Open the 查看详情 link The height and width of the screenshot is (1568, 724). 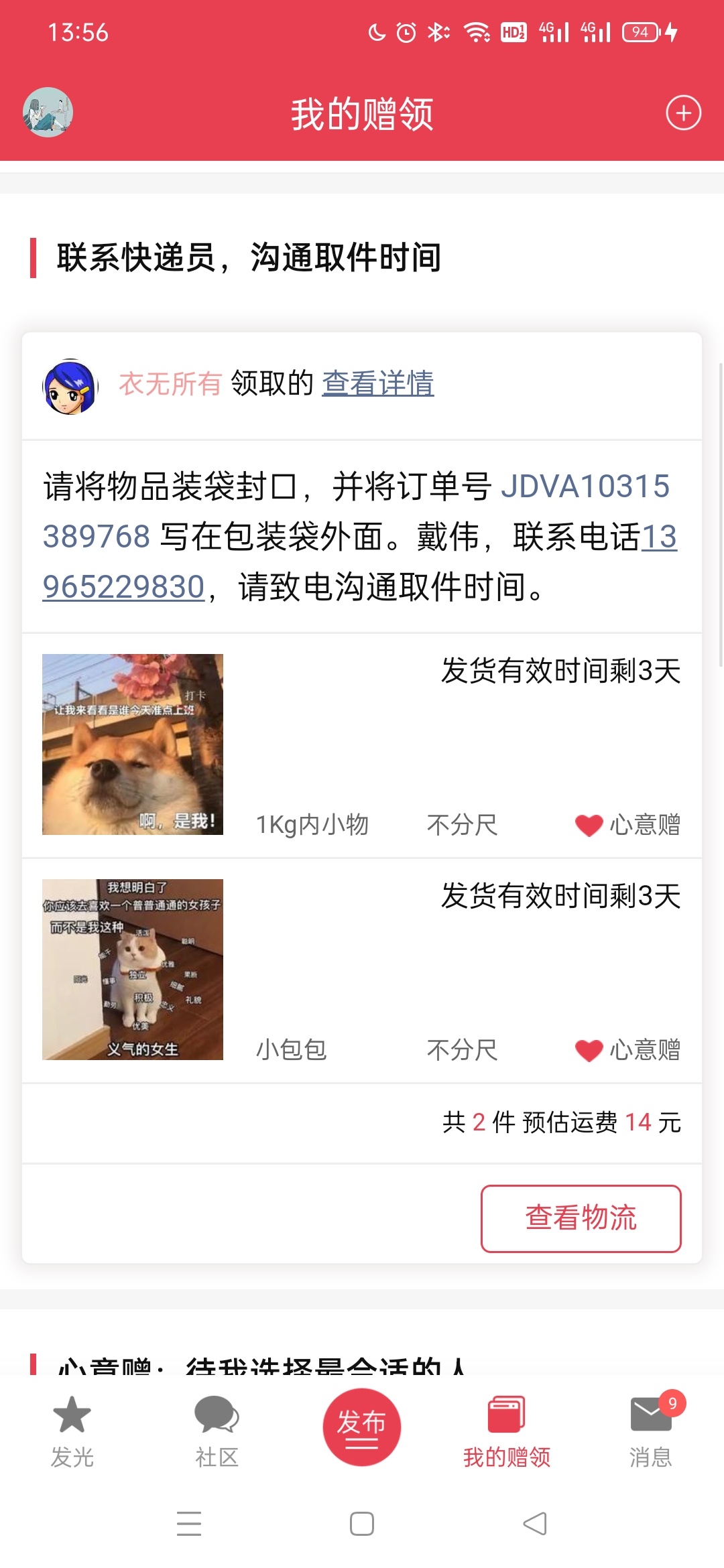377,384
